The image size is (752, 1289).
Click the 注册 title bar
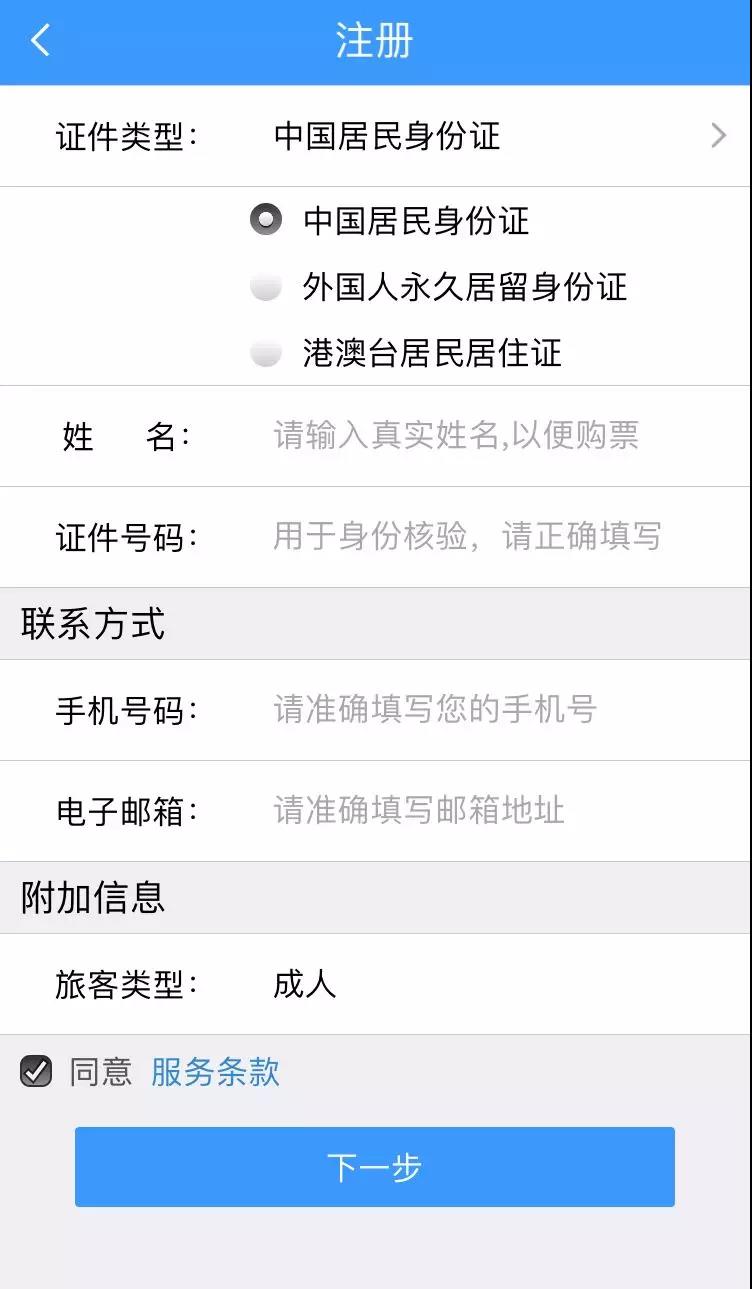375,41
